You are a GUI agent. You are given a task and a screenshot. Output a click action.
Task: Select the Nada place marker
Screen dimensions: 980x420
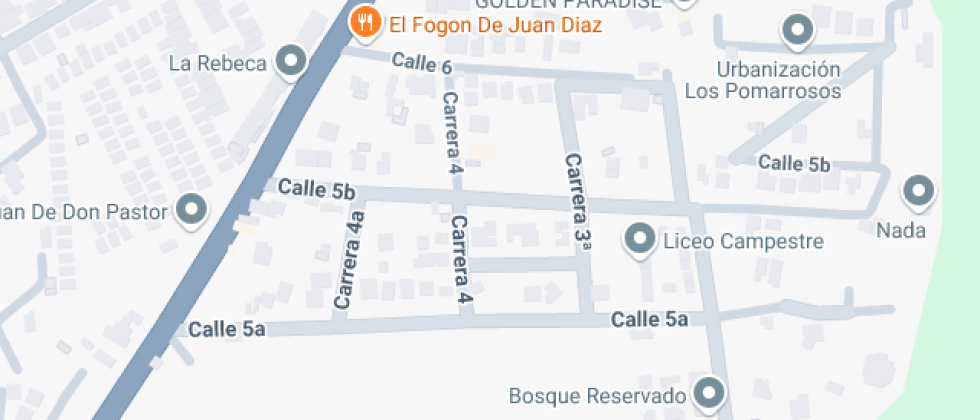pos(918,190)
